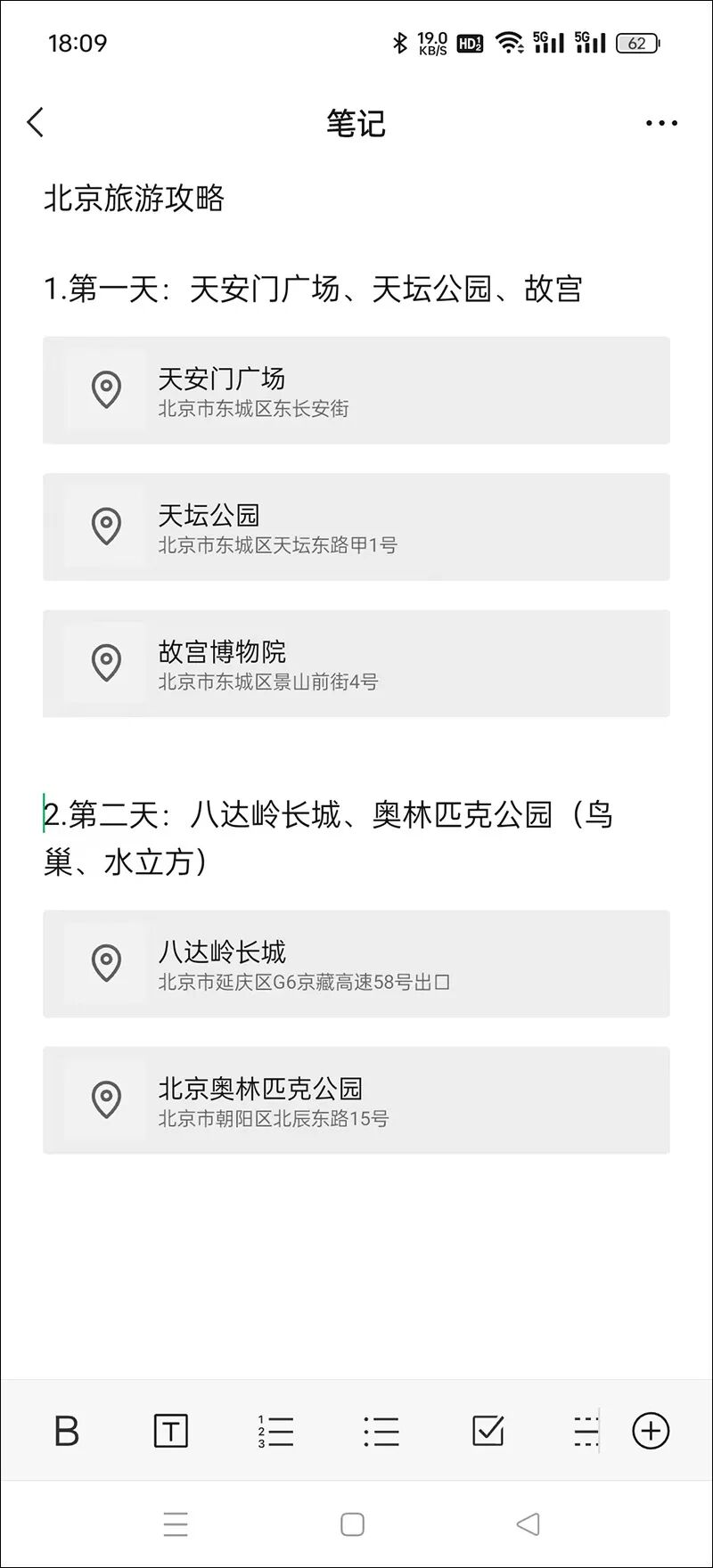Open the 天坛公园 location card

[x=355, y=527]
